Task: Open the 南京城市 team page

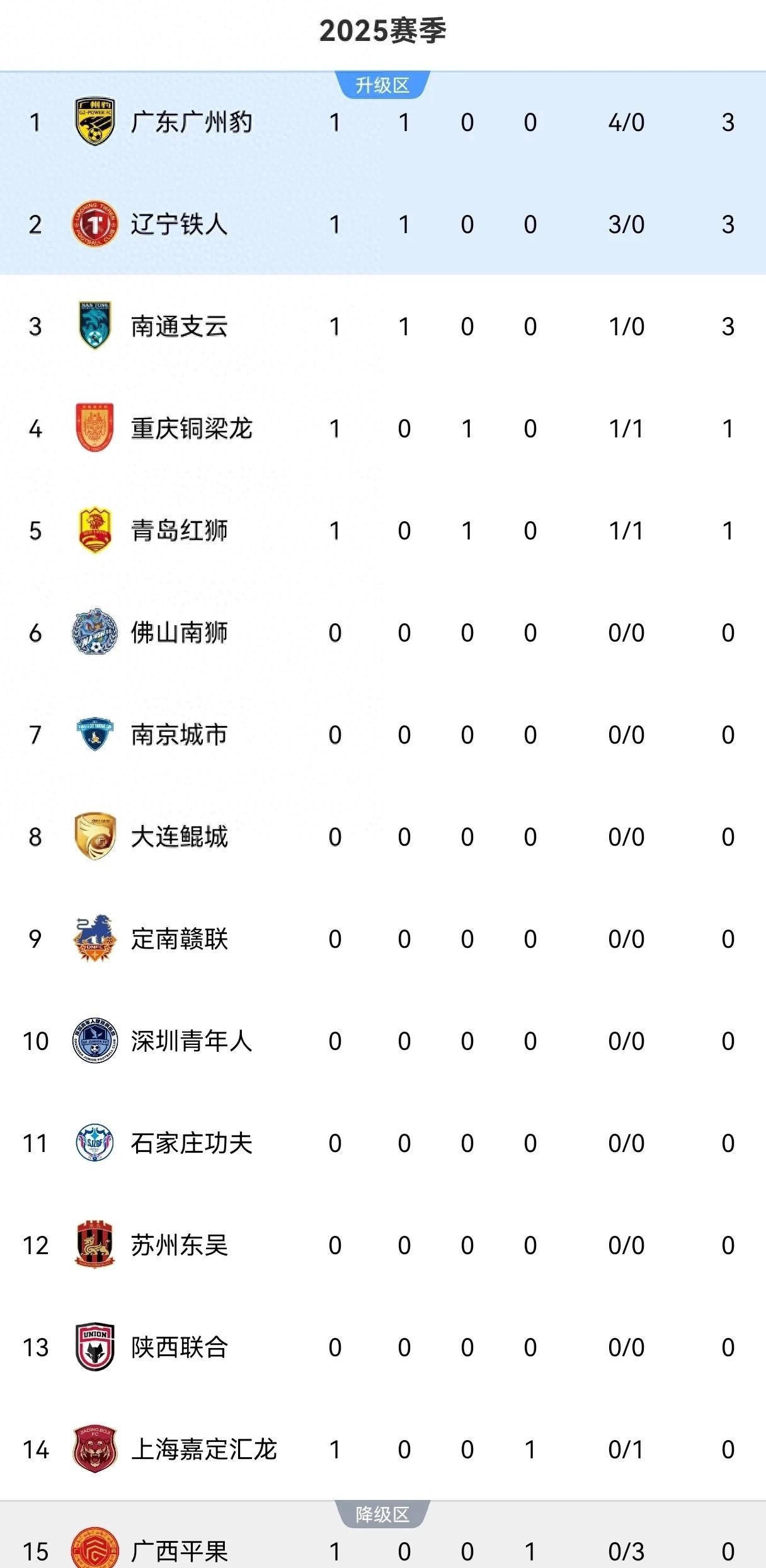Action: coord(383,735)
